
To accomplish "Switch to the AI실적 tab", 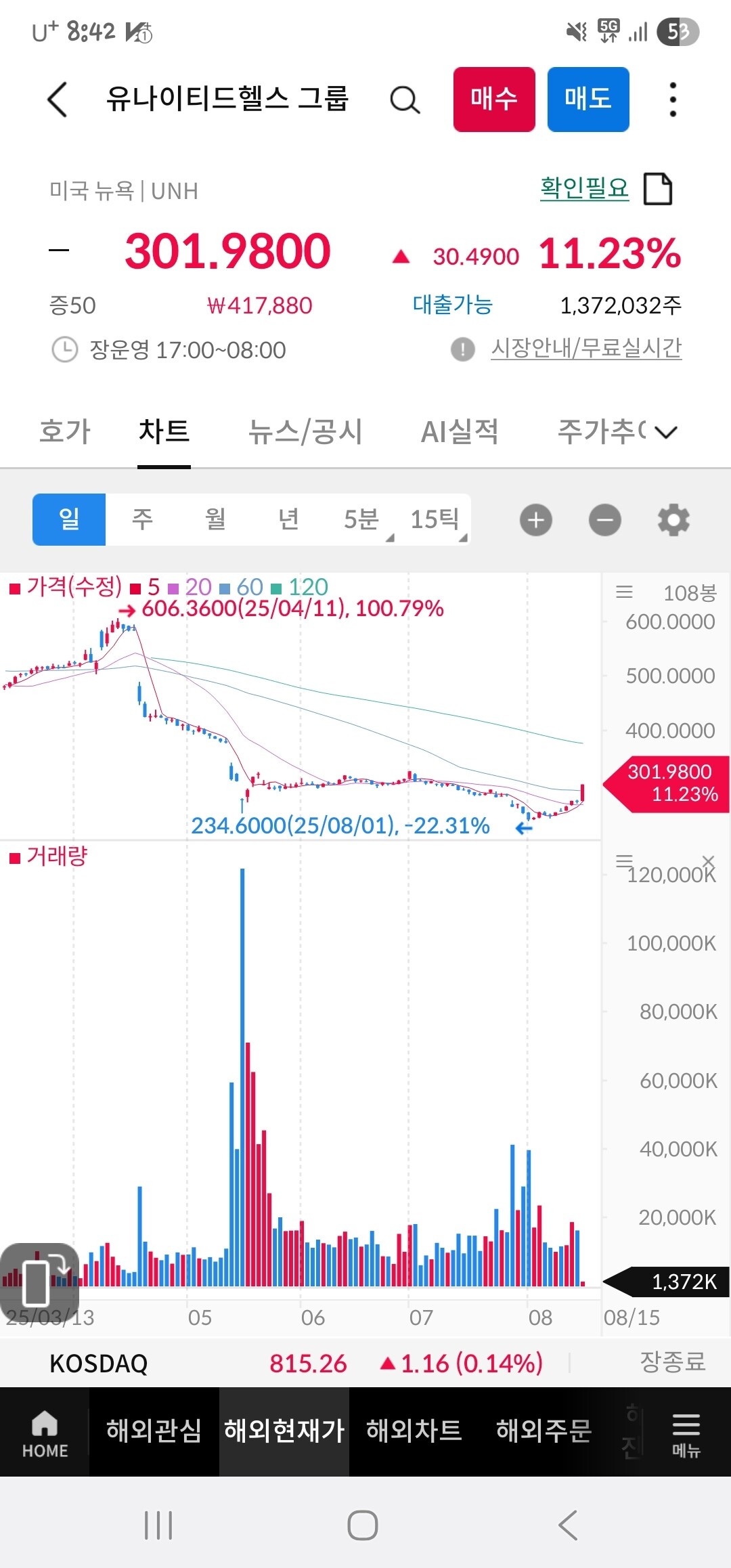I will tap(460, 431).
